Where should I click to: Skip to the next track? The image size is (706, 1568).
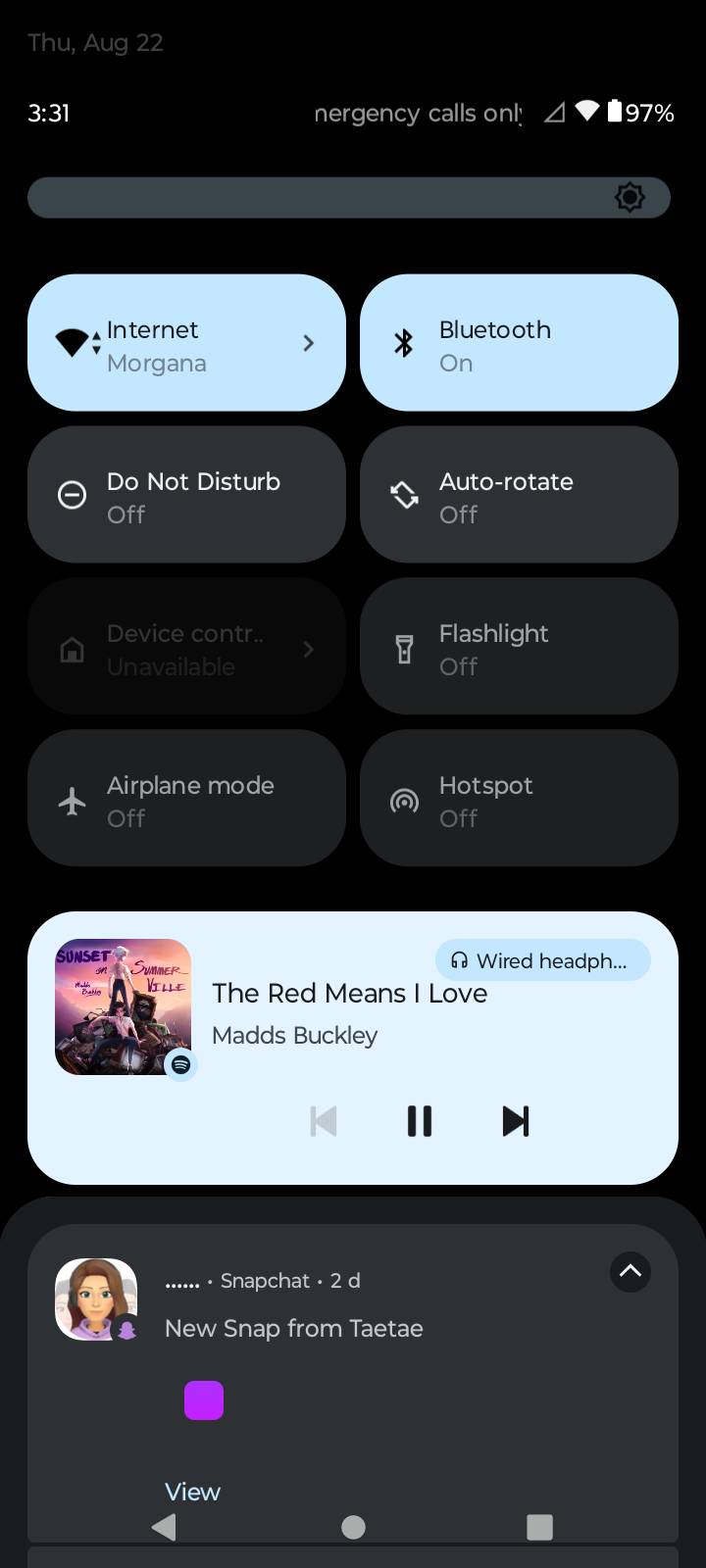pyautogui.click(x=516, y=1121)
